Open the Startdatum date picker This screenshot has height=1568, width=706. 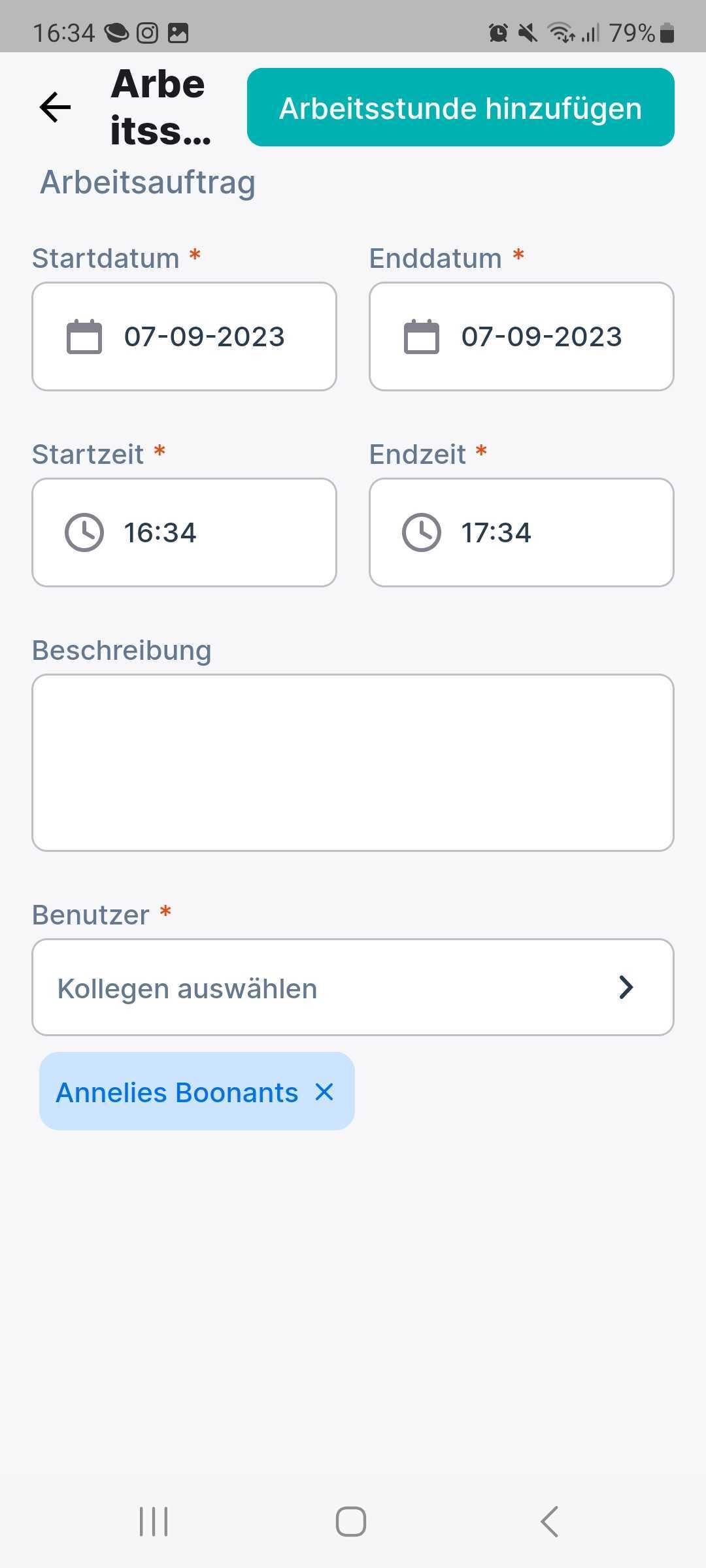pyautogui.click(x=184, y=336)
